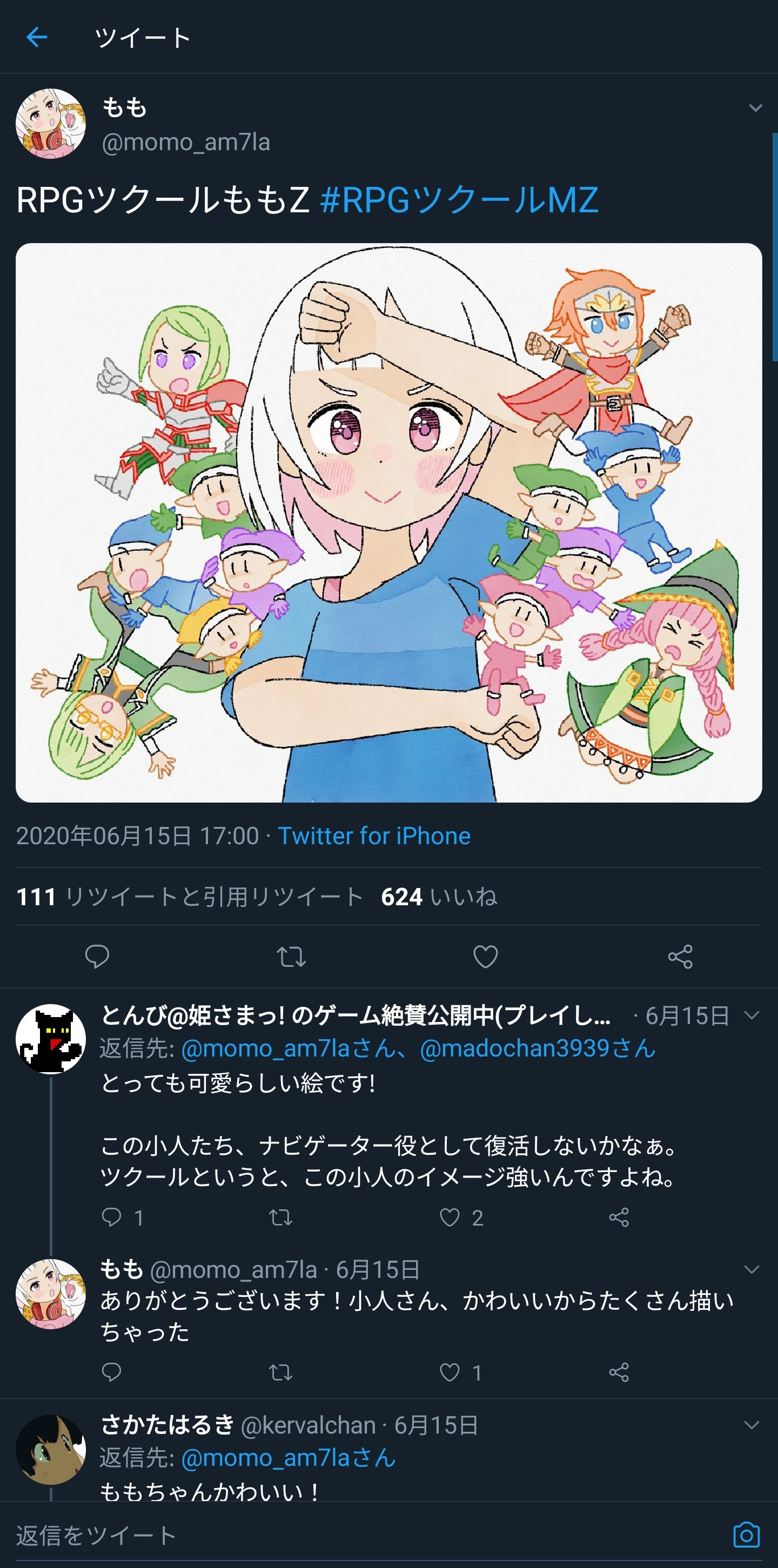Like とんび's reply
The image size is (778, 1568).
[x=450, y=1217]
